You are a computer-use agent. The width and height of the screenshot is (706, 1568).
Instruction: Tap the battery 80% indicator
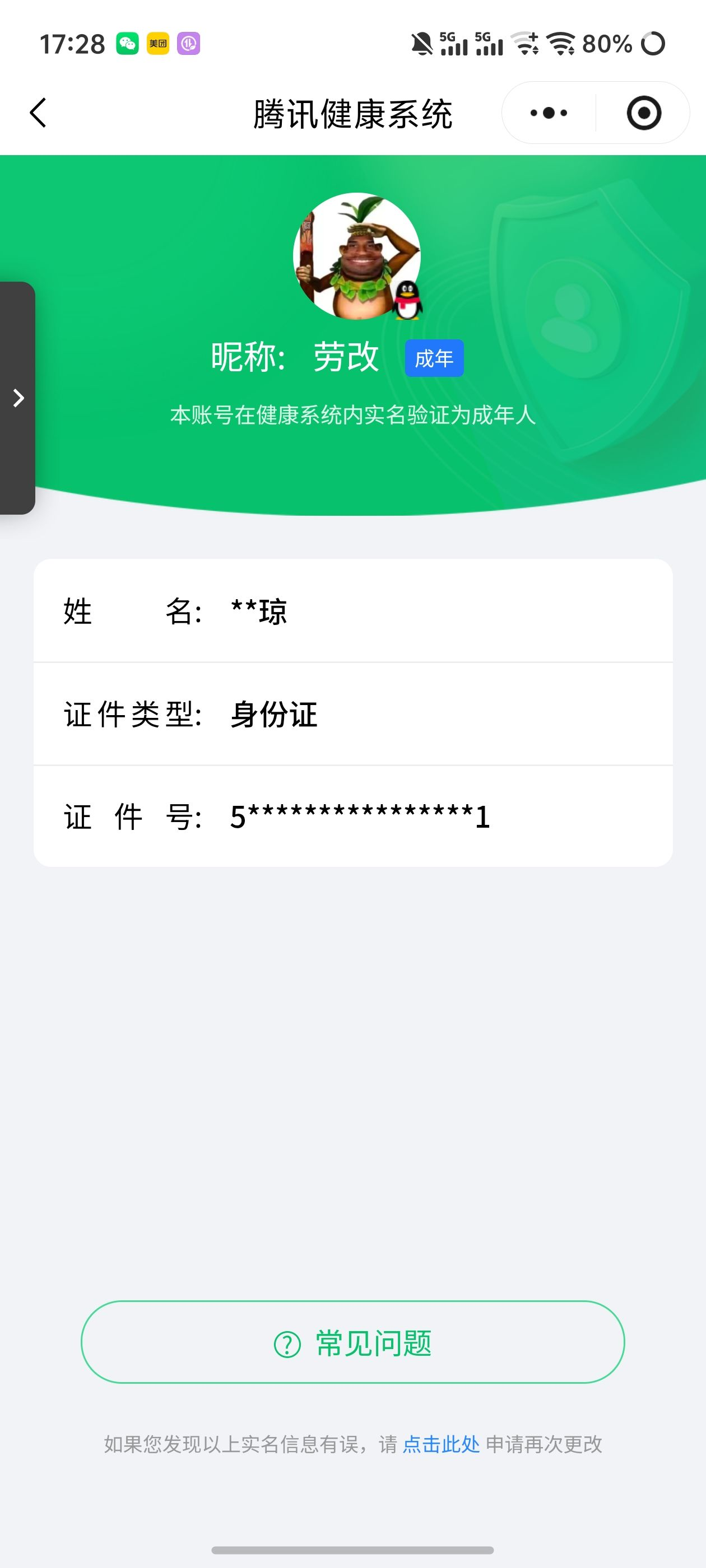[607, 43]
